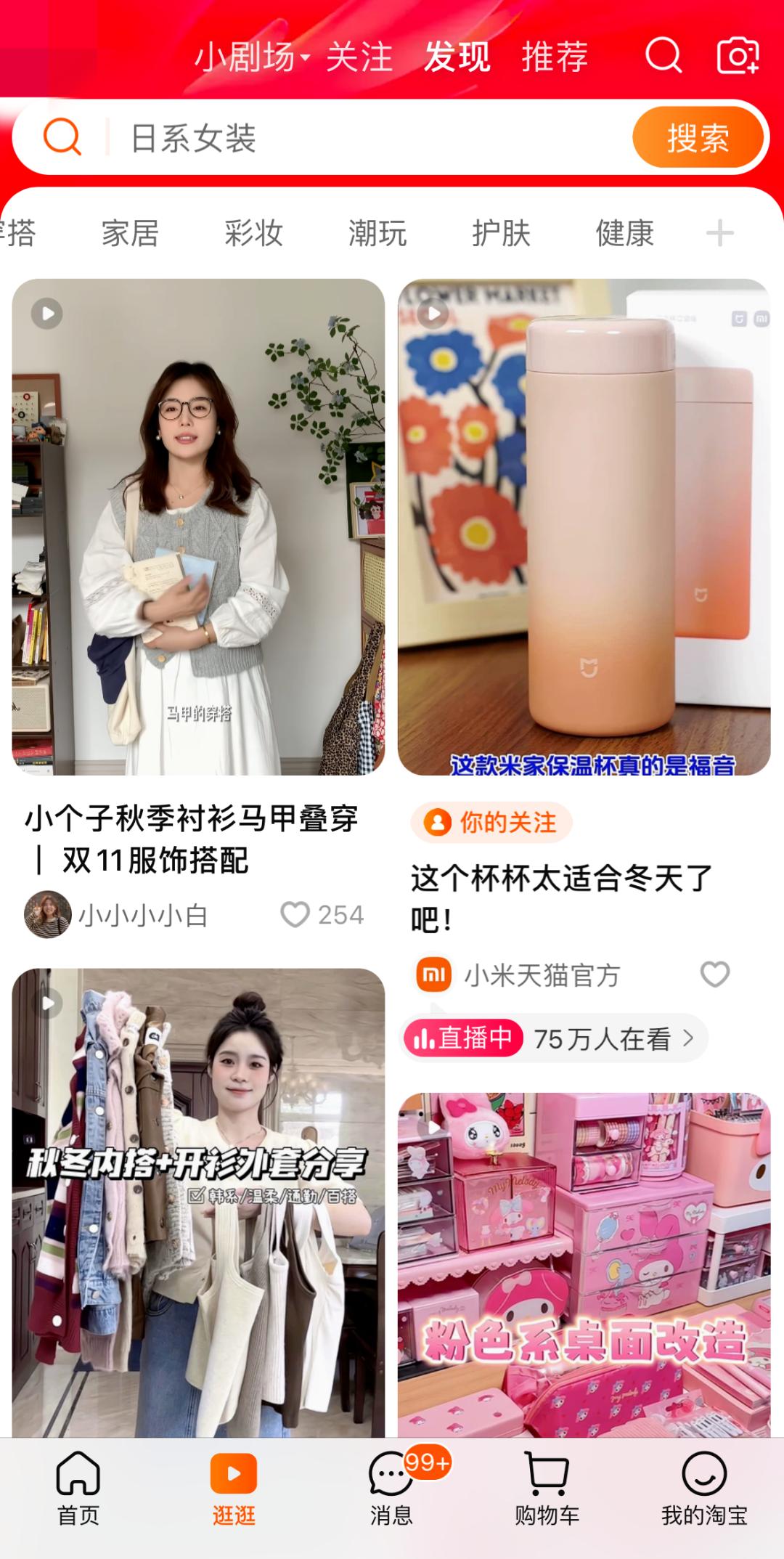Switch to the 关注 tab
This screenshot has width=784, height=1559.
(359, 57)
